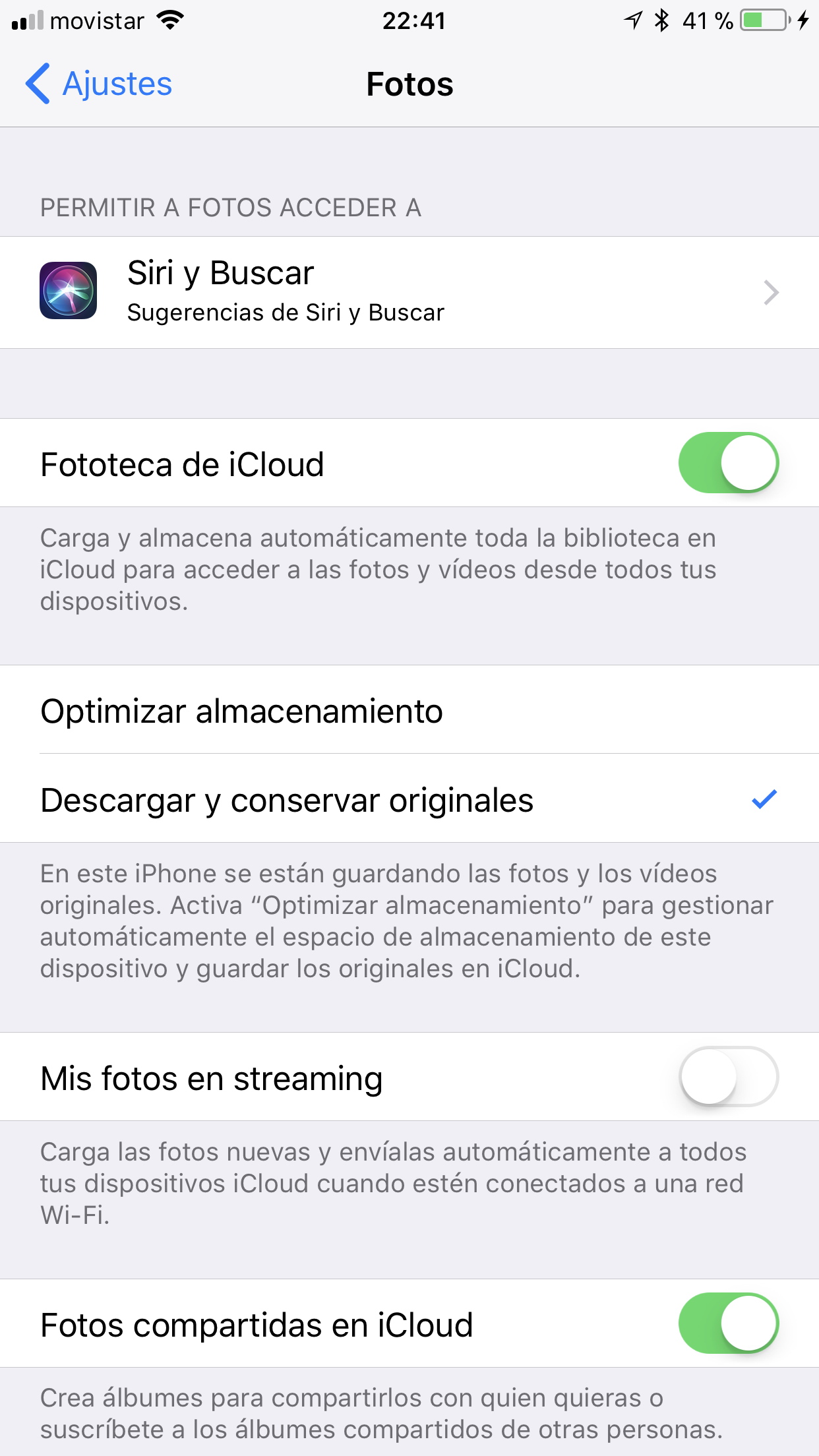The width and height of the screenshot is (819, 1456).
Task: Enable Mis fotos en streaming
Action: coord(728,1077)
